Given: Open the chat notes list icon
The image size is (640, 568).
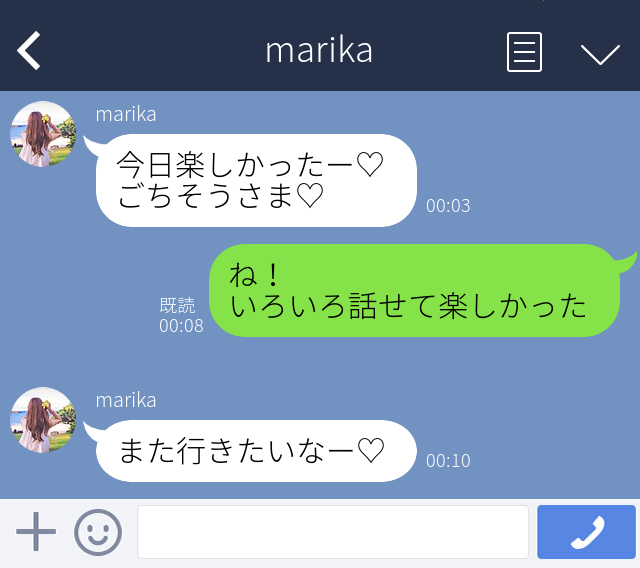Looking at the screenshot, I should coord(524,51).
